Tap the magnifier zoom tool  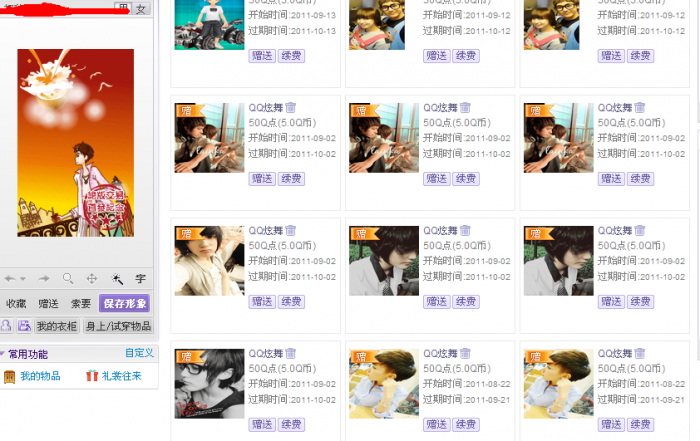[68, 279]
